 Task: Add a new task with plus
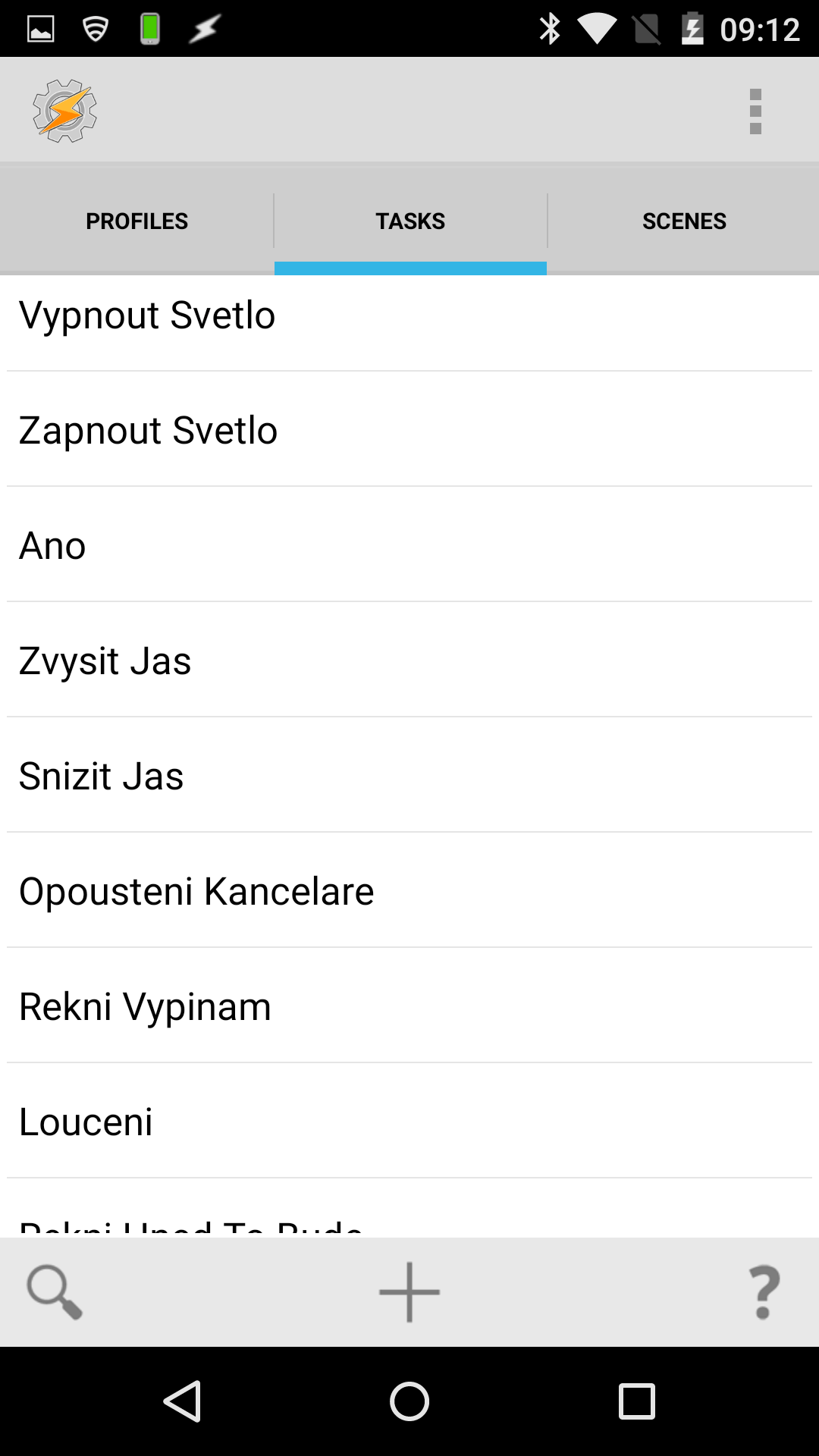pos(409,1291)
